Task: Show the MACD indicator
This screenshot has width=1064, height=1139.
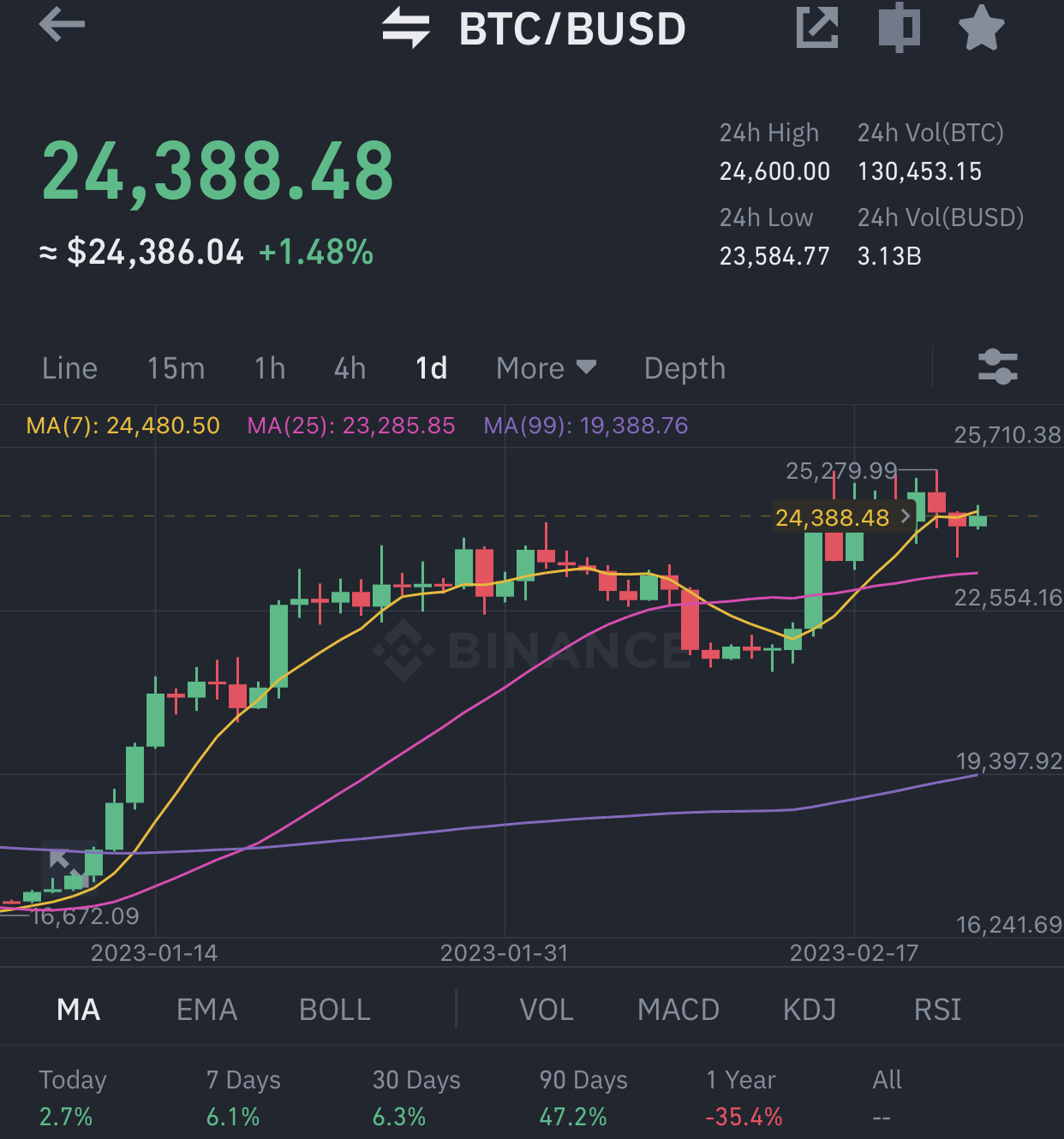Action: click(678, 1010)
